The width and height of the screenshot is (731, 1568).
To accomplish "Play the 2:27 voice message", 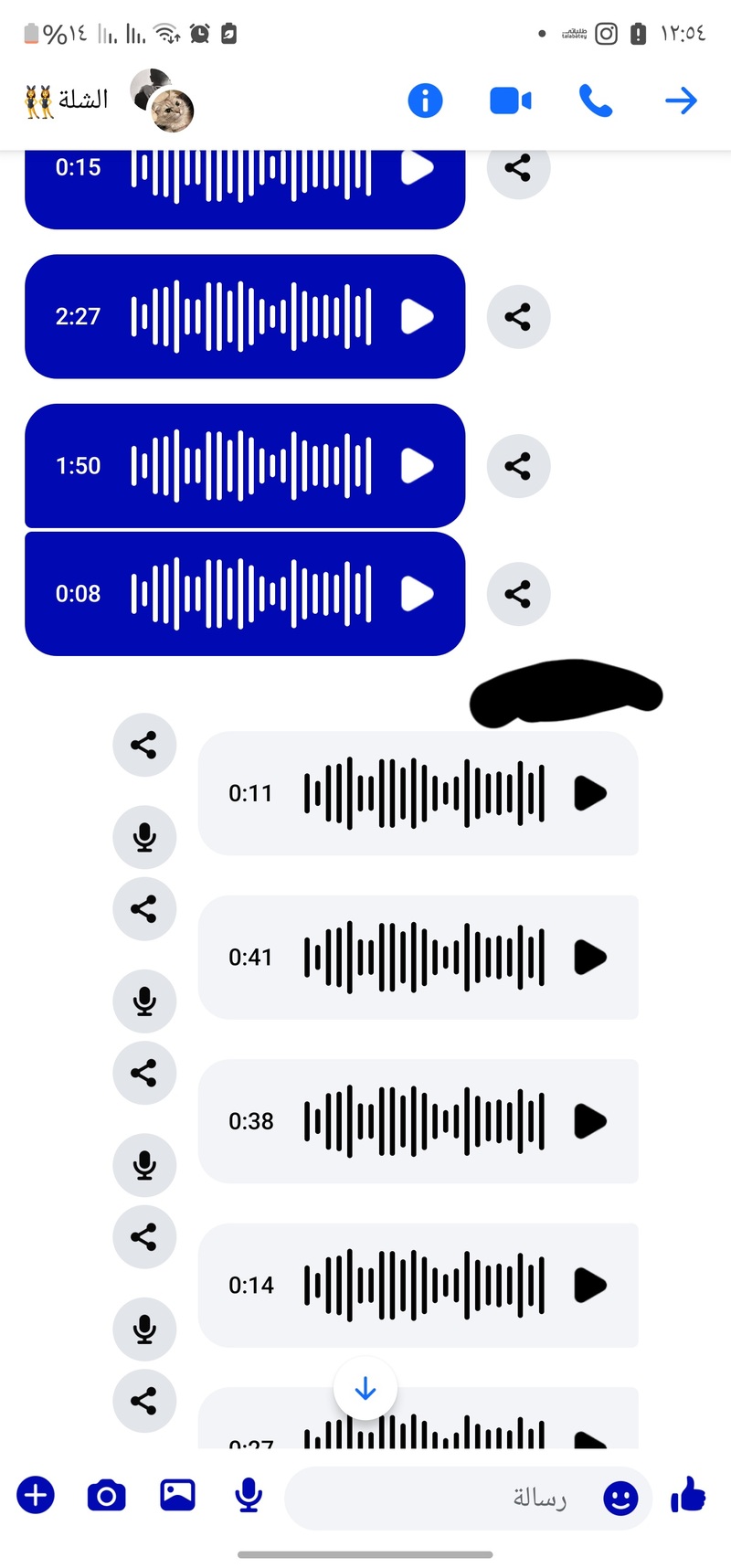I will coord(418,317).
